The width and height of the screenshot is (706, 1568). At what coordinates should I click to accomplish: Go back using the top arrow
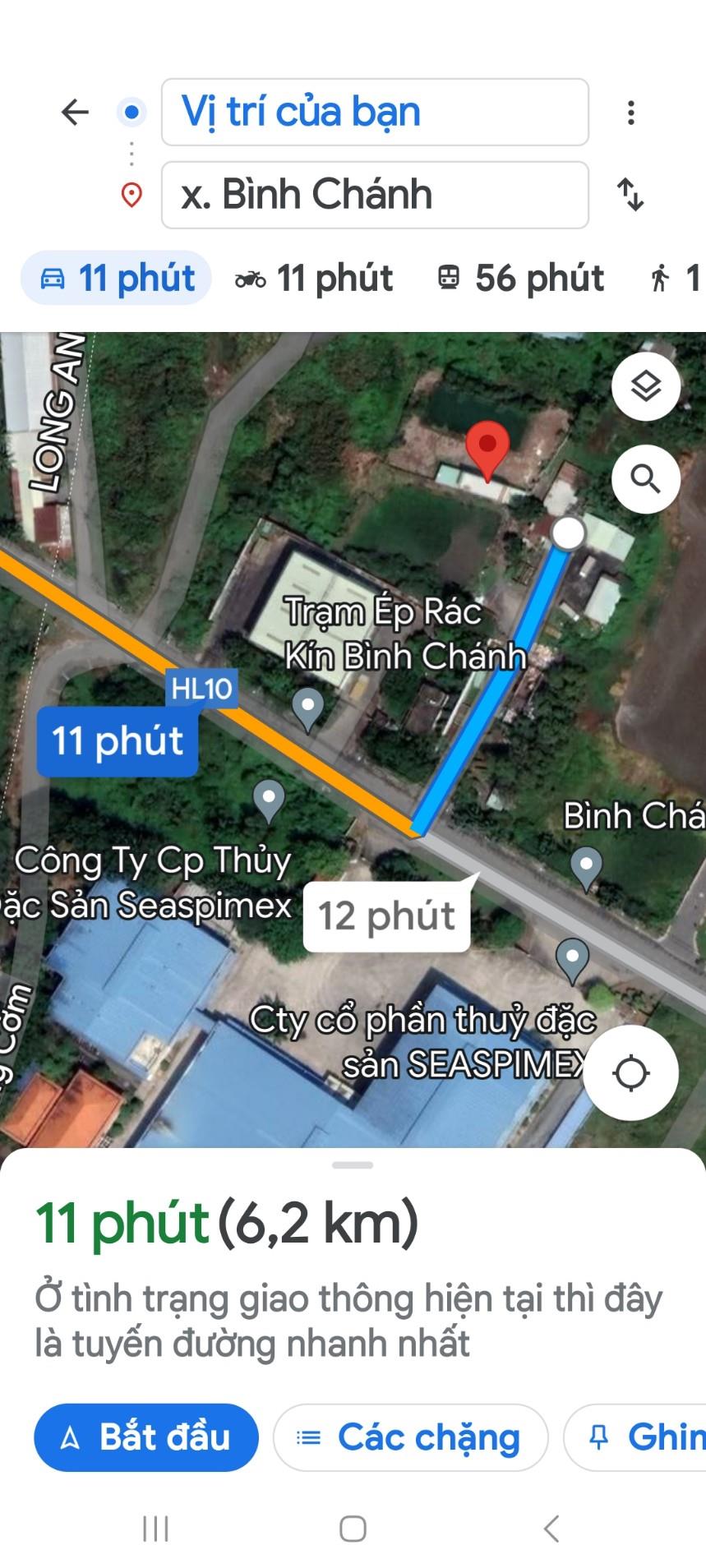click(x=75, y=112)
